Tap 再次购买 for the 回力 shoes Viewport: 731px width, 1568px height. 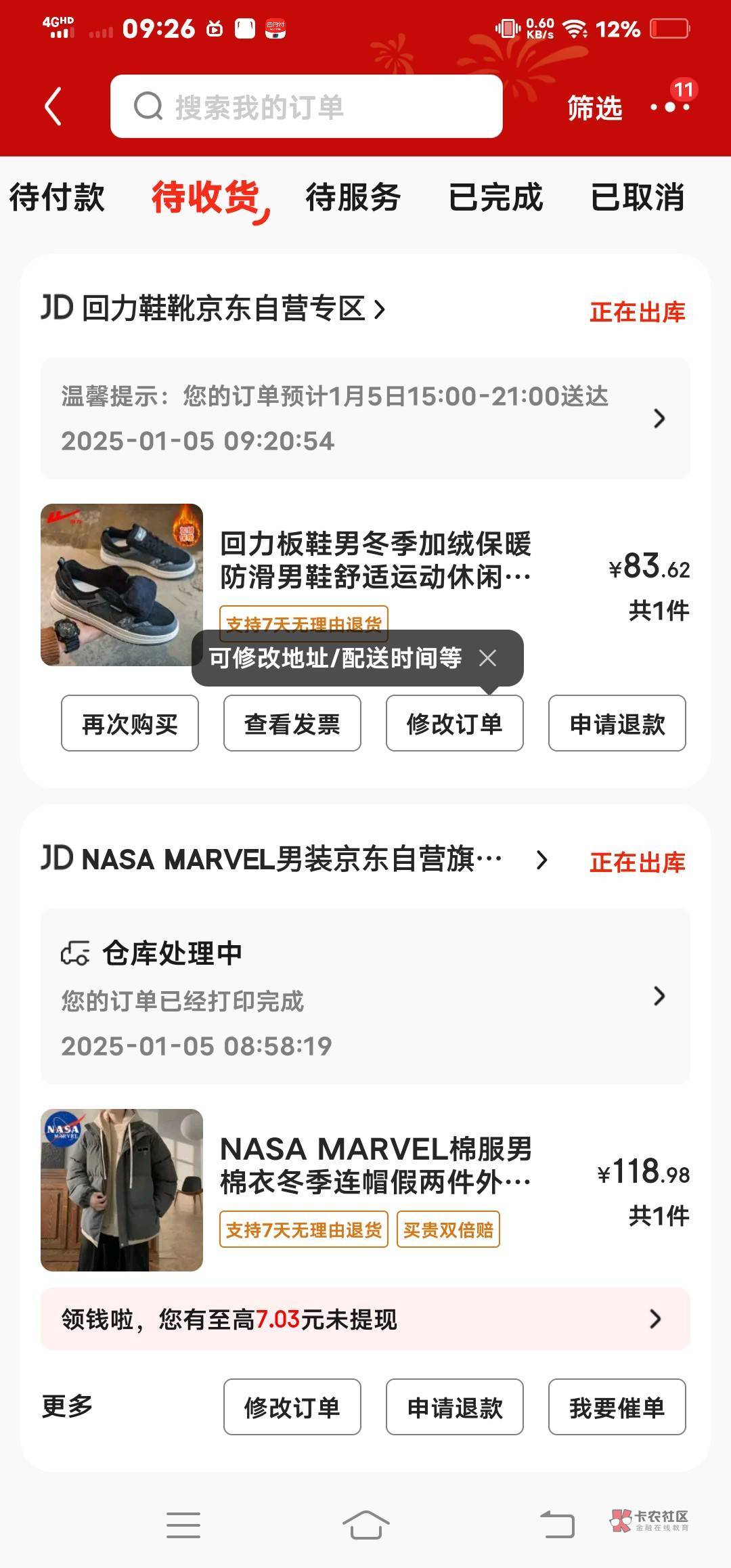pos(130,724)
